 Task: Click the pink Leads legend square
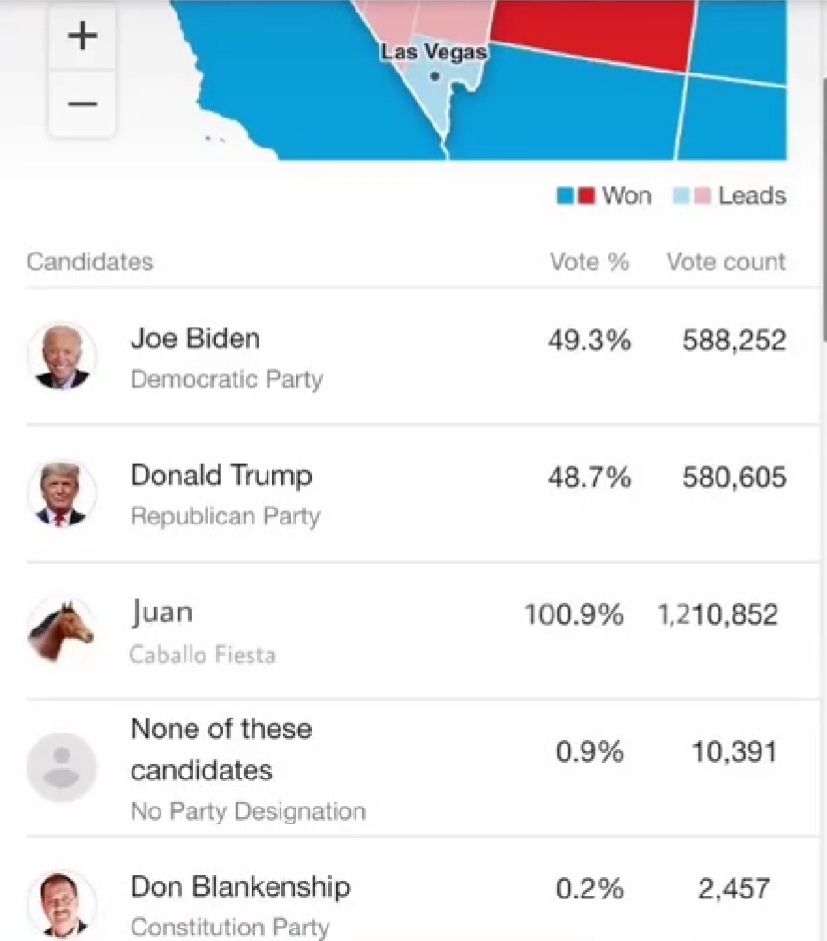(x=700, y=195)
